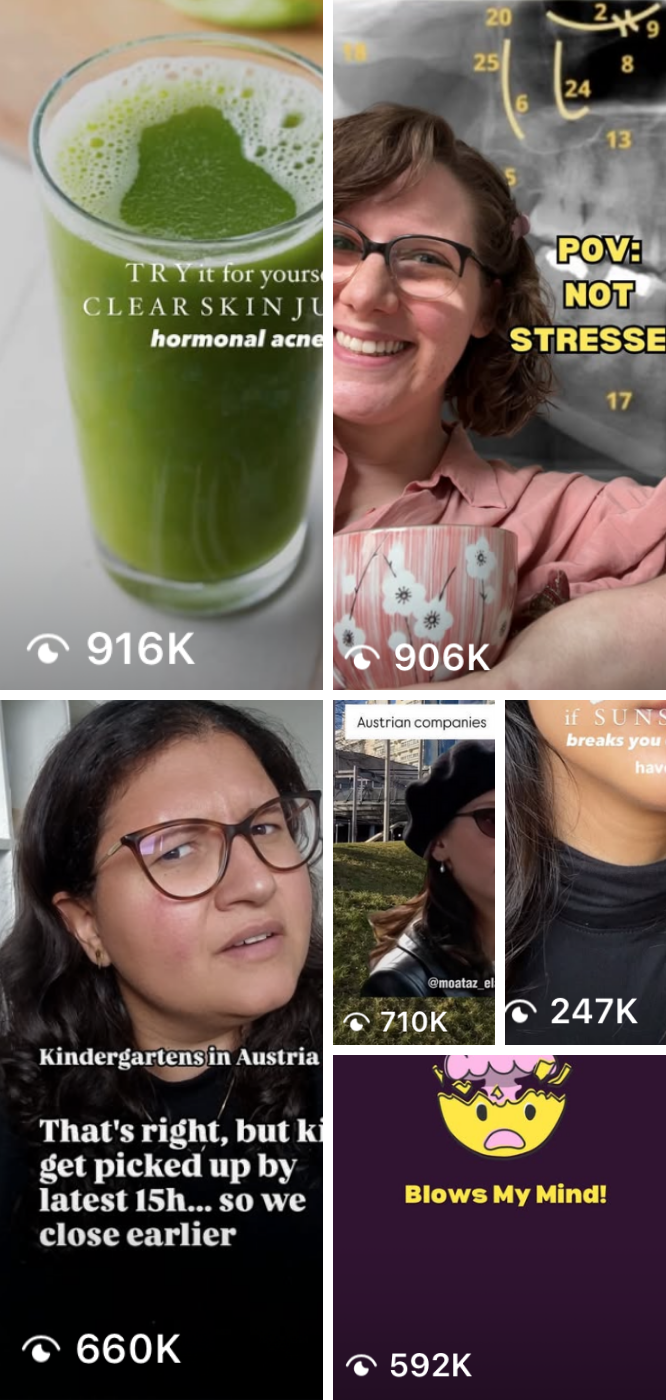
Task: Open the clear skin juice video
Action: (x=166, y=345)
